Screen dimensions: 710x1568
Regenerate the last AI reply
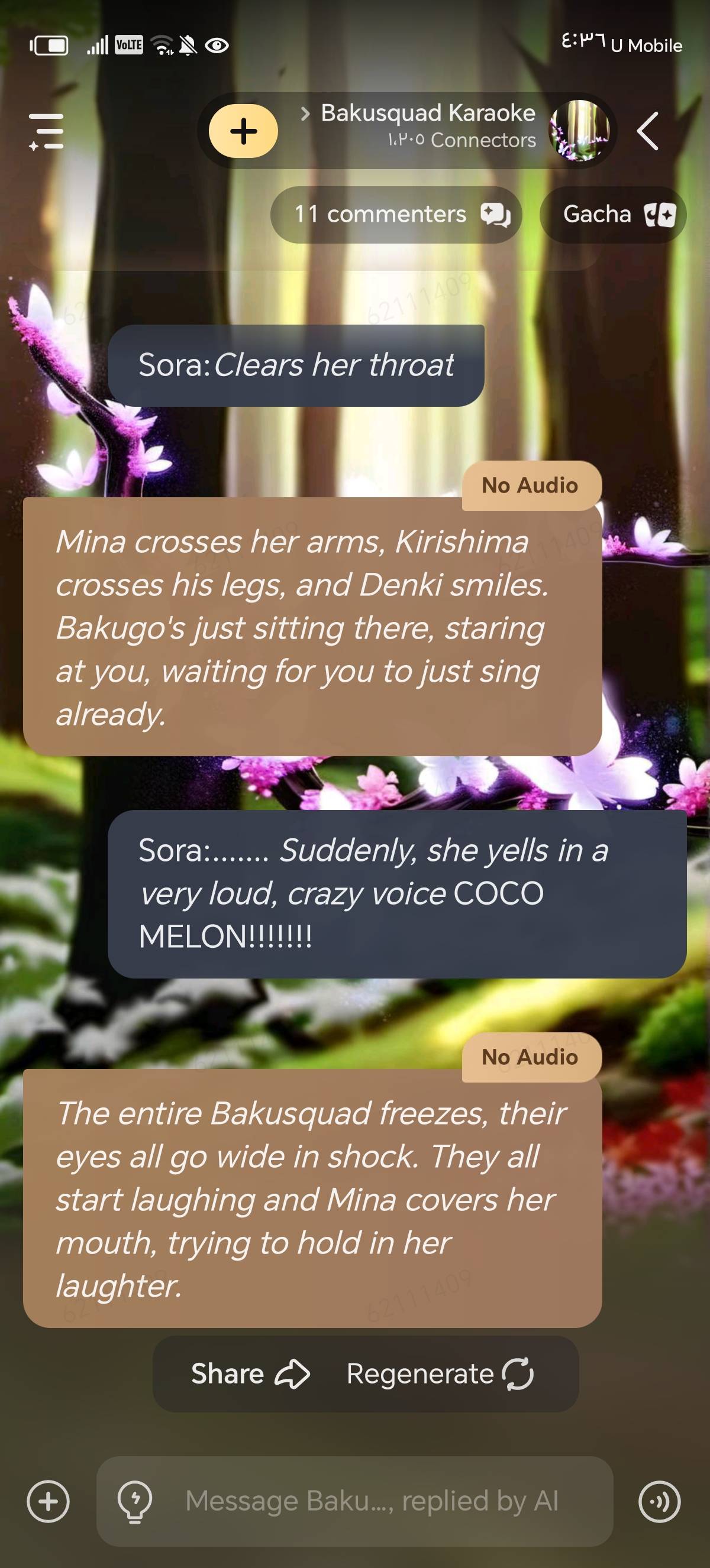click(x=440, y=1374)
